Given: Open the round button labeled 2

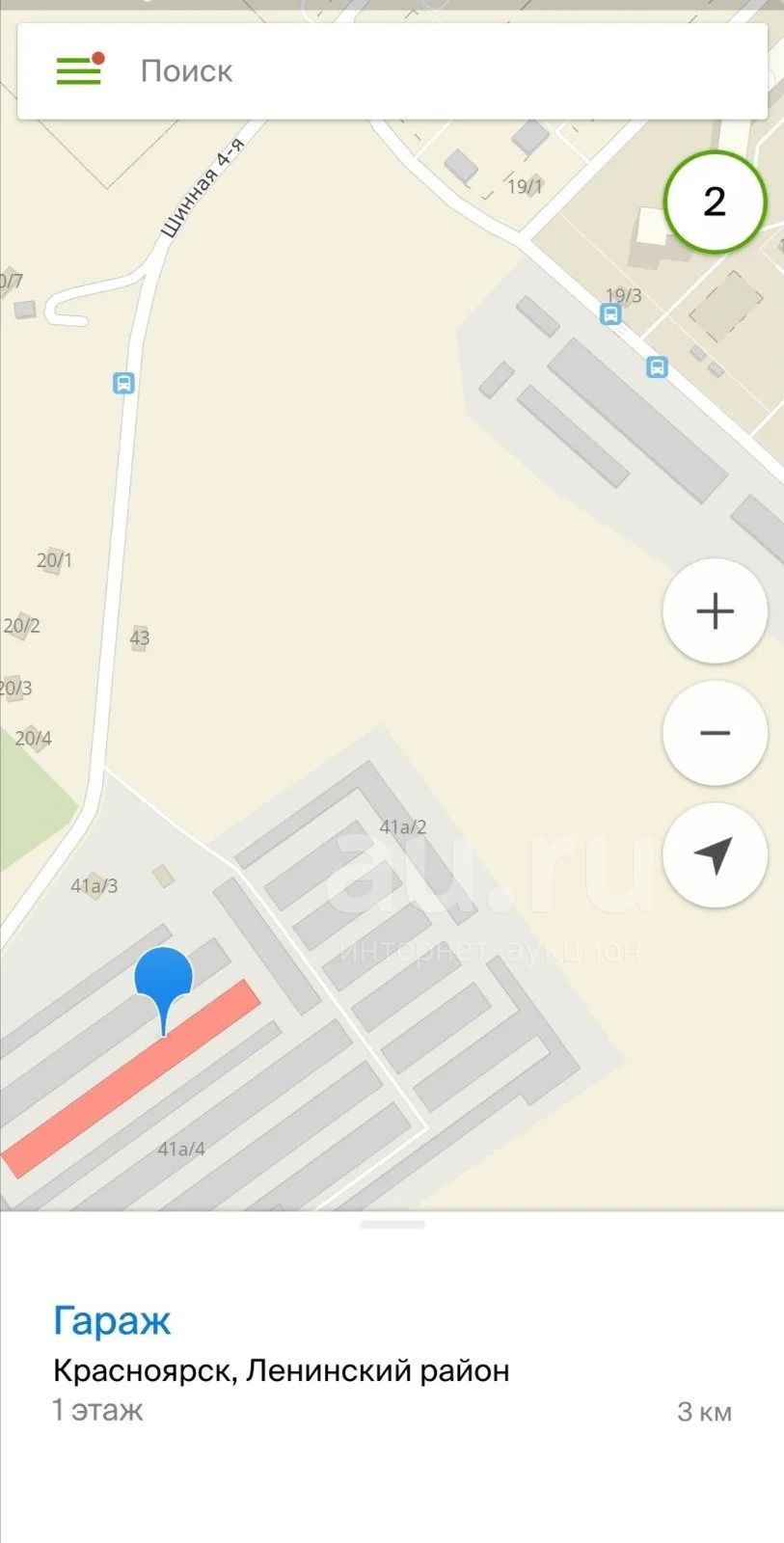Looking at the screenshot, I should tap(715, 202).
